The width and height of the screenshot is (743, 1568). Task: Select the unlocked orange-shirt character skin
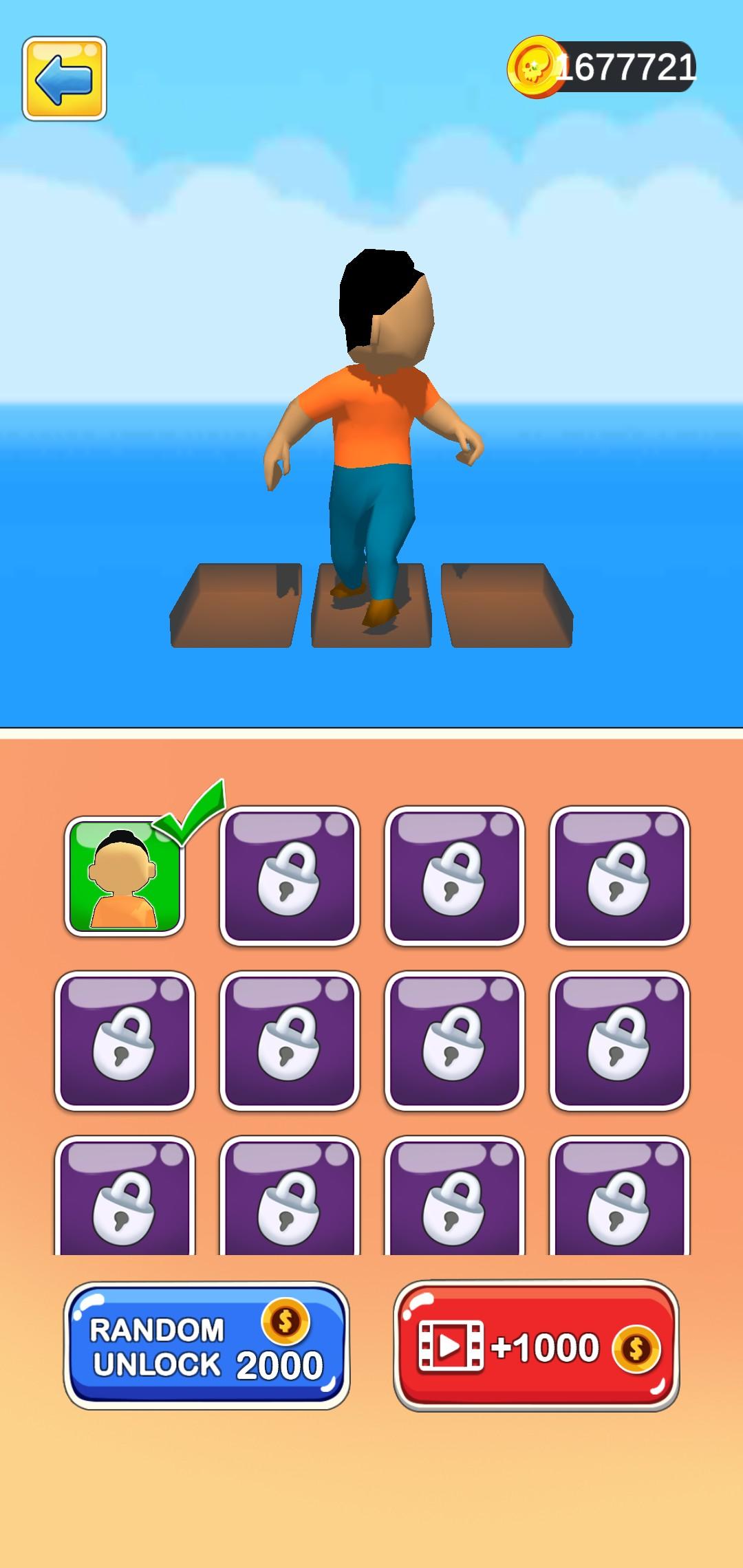[125, 877]
